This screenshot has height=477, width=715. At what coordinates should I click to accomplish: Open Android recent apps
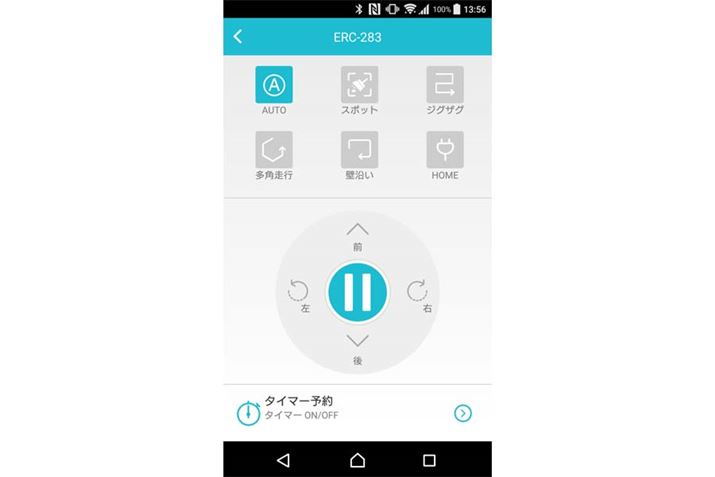(430, 460)
